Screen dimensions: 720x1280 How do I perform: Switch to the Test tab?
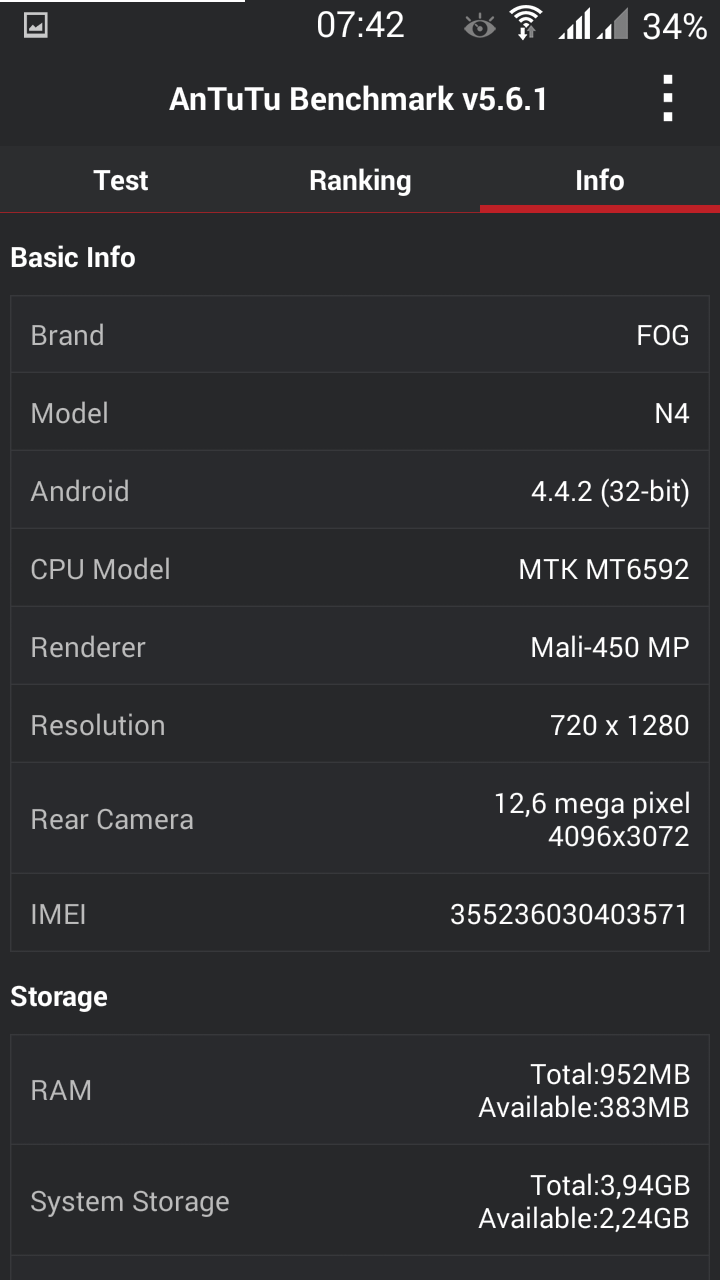[120, 180]
